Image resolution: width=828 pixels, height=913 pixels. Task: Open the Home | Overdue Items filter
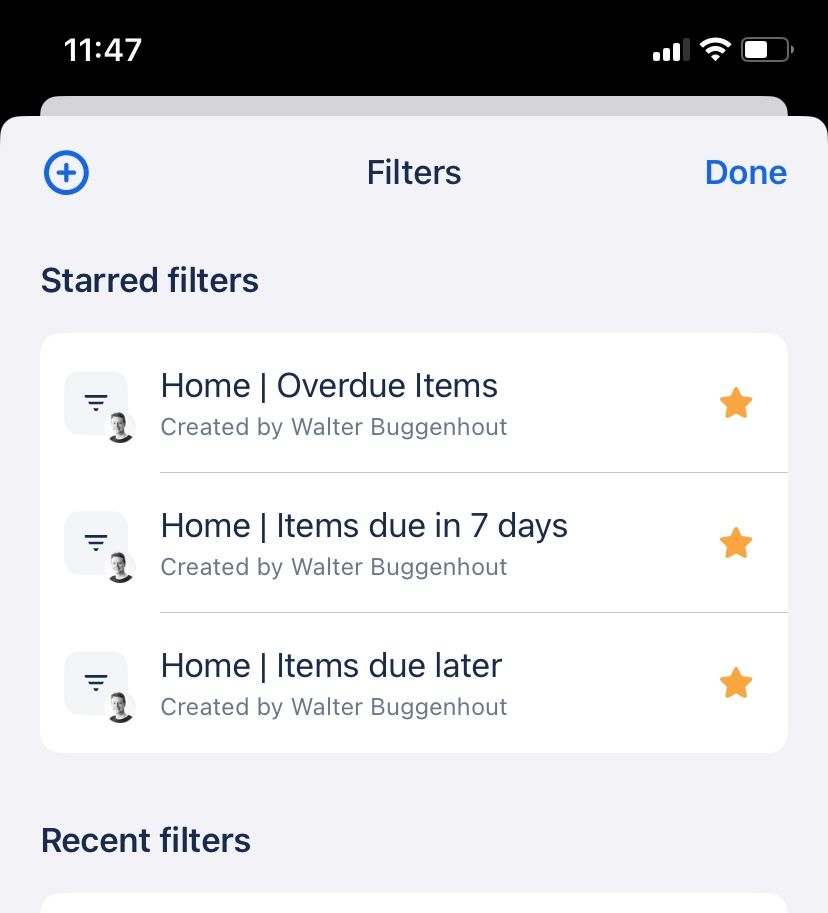tap(330, 402)
